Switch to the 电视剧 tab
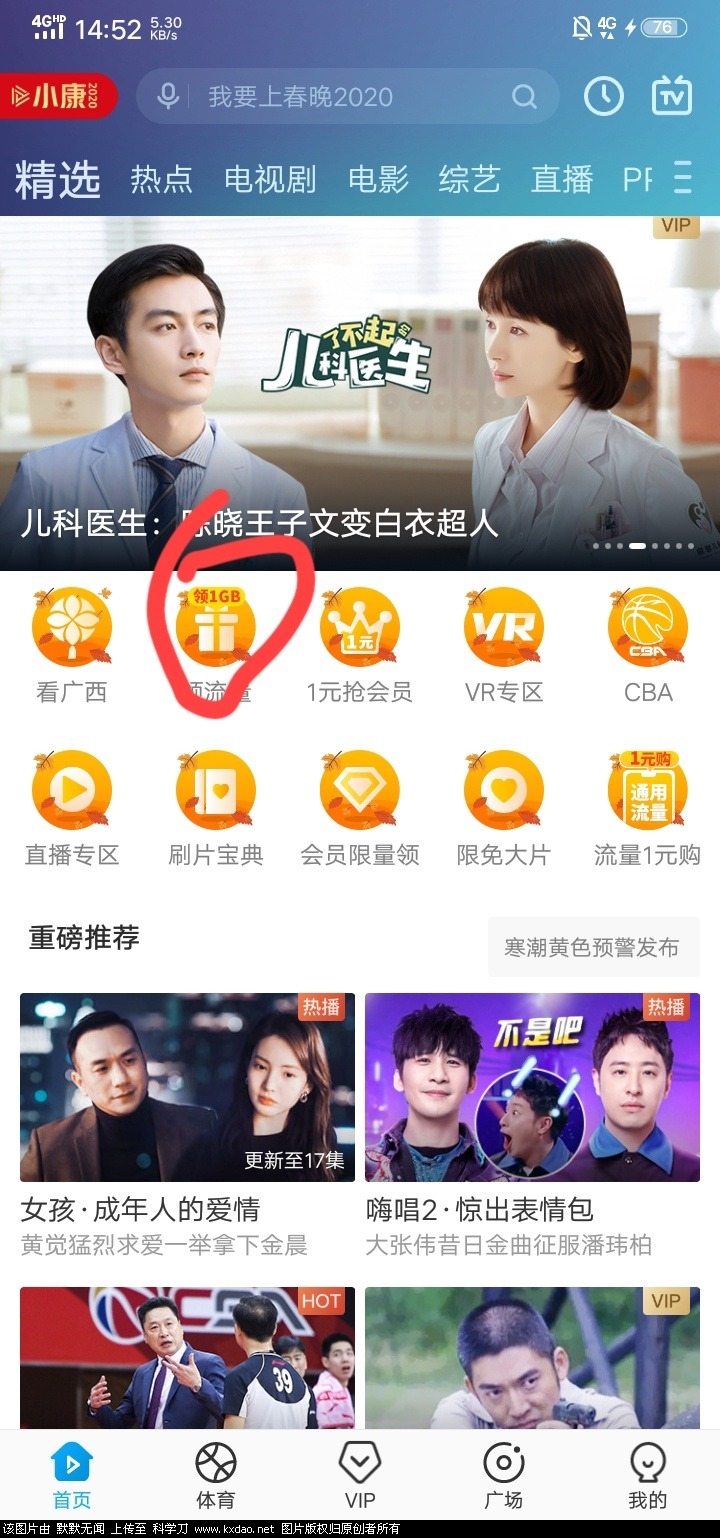 point(270,179)
